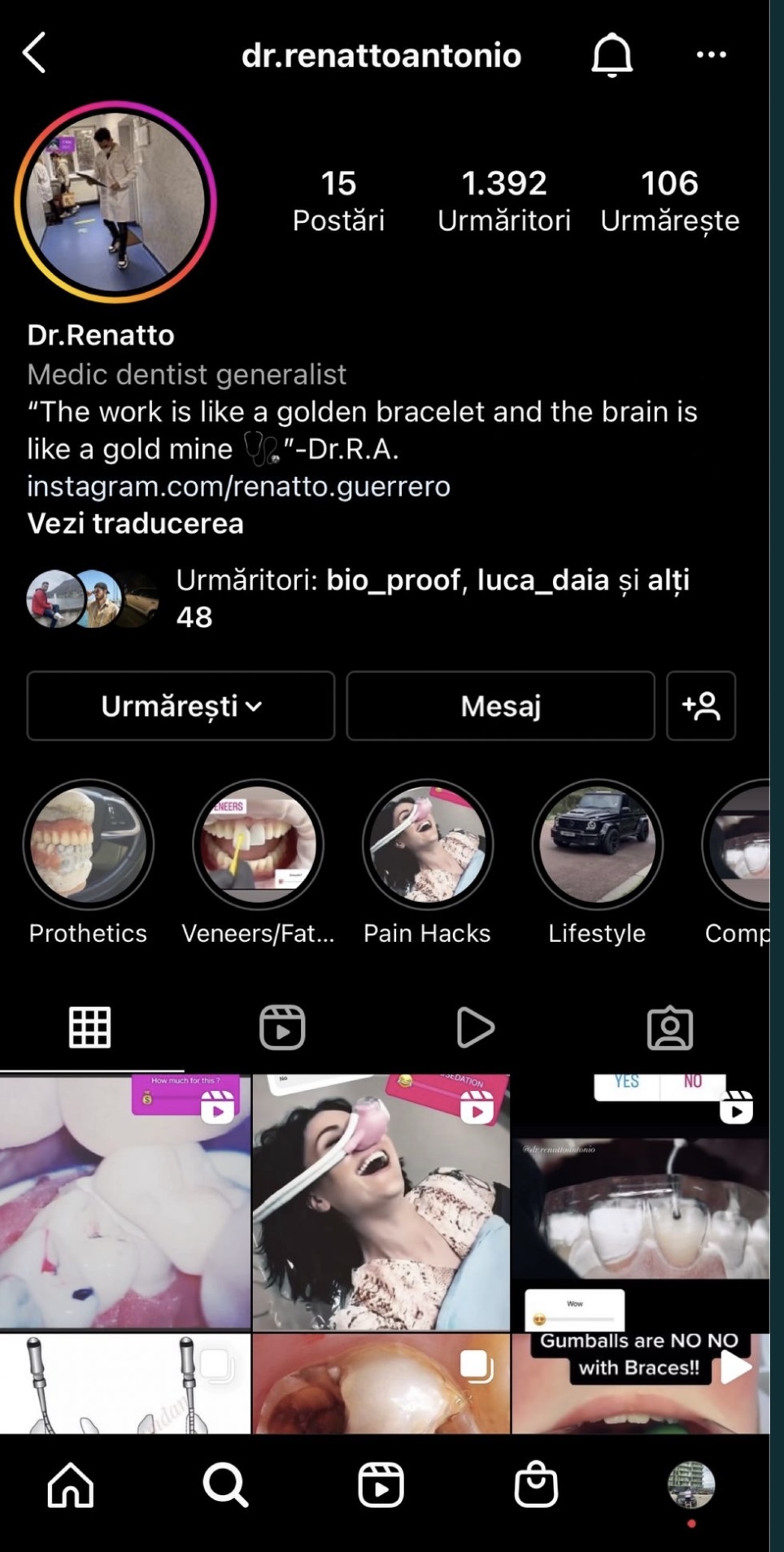
Task: Tap Vezi traducerea to translate bio
Action: [x=135, y=523]
